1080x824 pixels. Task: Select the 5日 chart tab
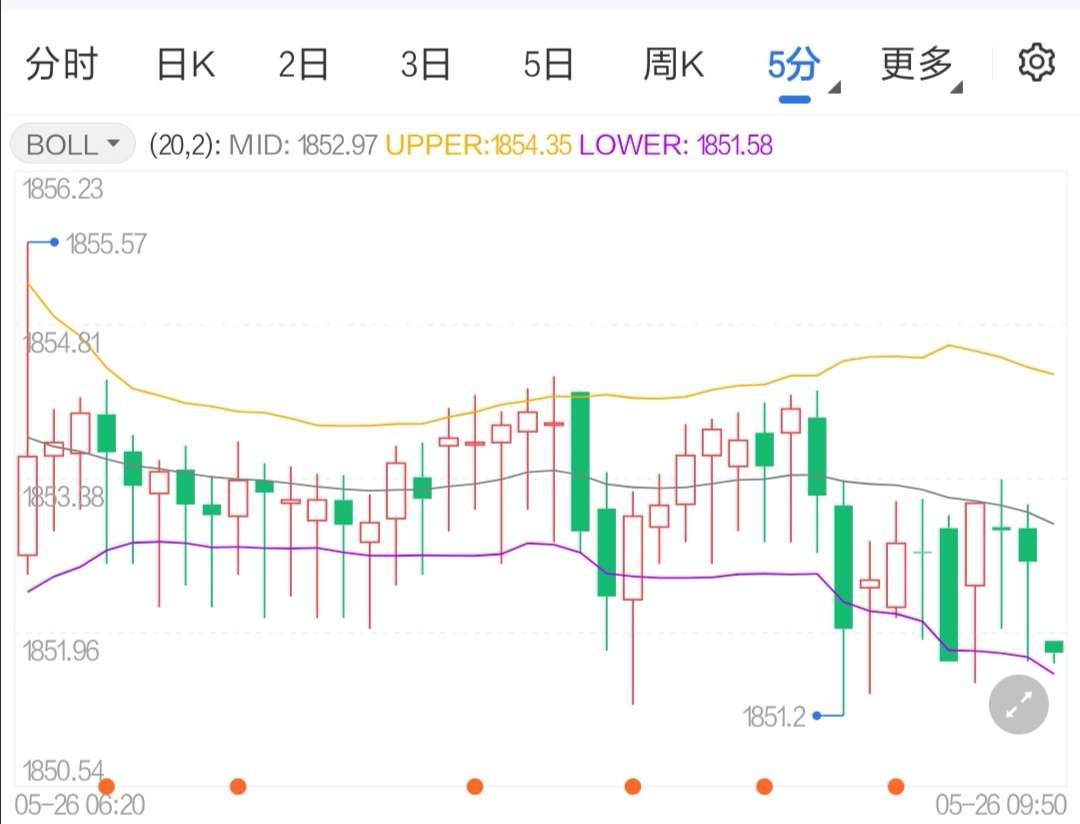point(548,65)
